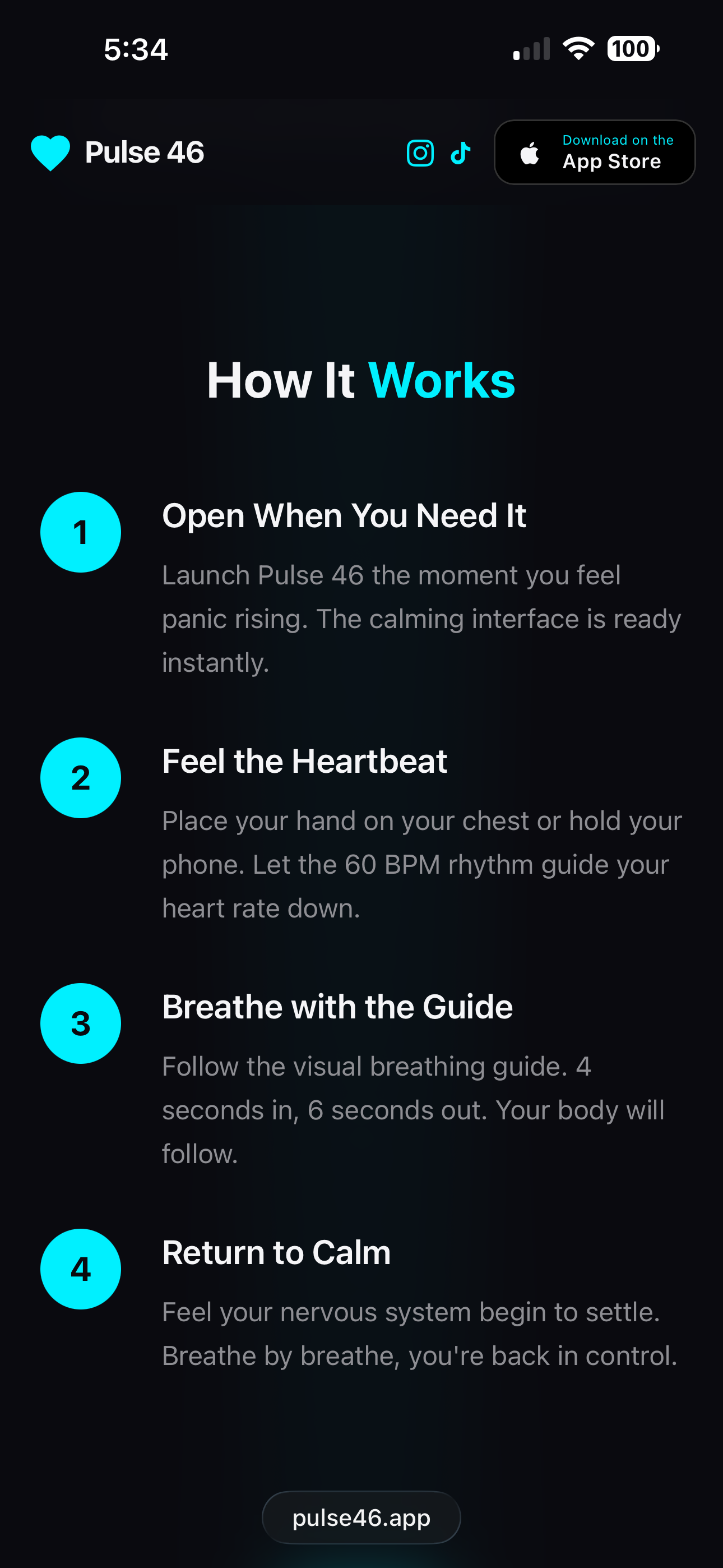Expand the Feel the Heartbeat step

[x=304, y=761]
